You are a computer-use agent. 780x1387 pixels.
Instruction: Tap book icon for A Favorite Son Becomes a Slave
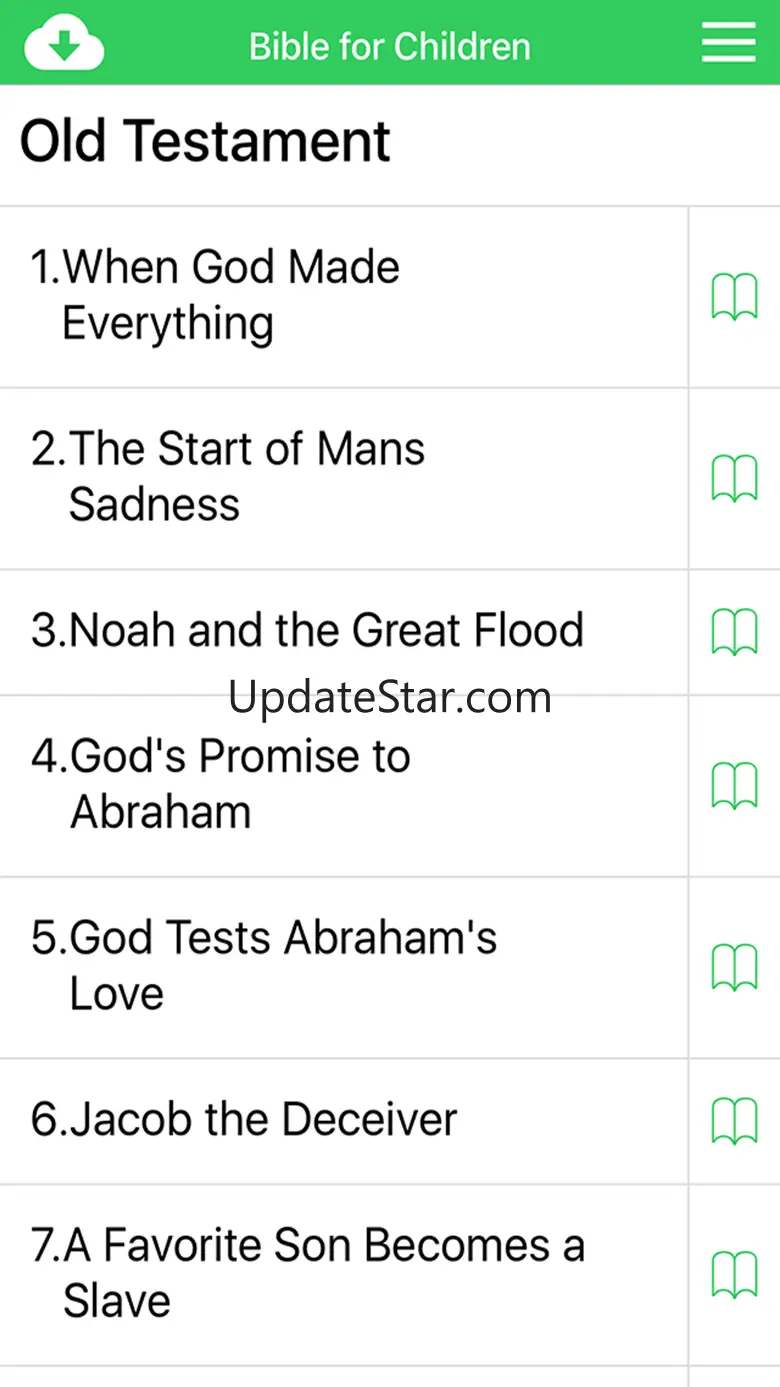pyautogui.click(x=734, y=1275)
